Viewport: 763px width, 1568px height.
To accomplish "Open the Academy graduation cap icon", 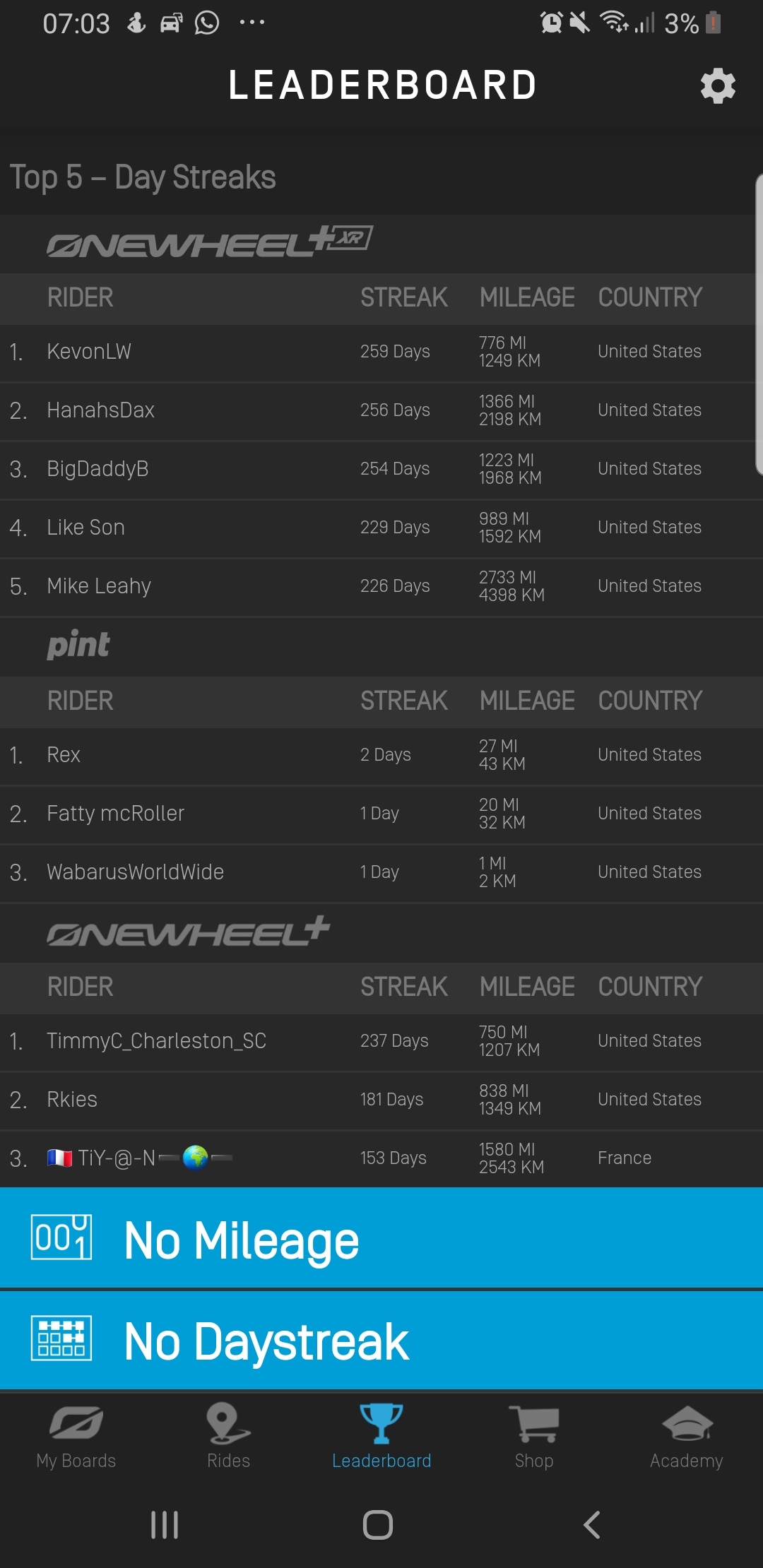I will [686, 1430].
